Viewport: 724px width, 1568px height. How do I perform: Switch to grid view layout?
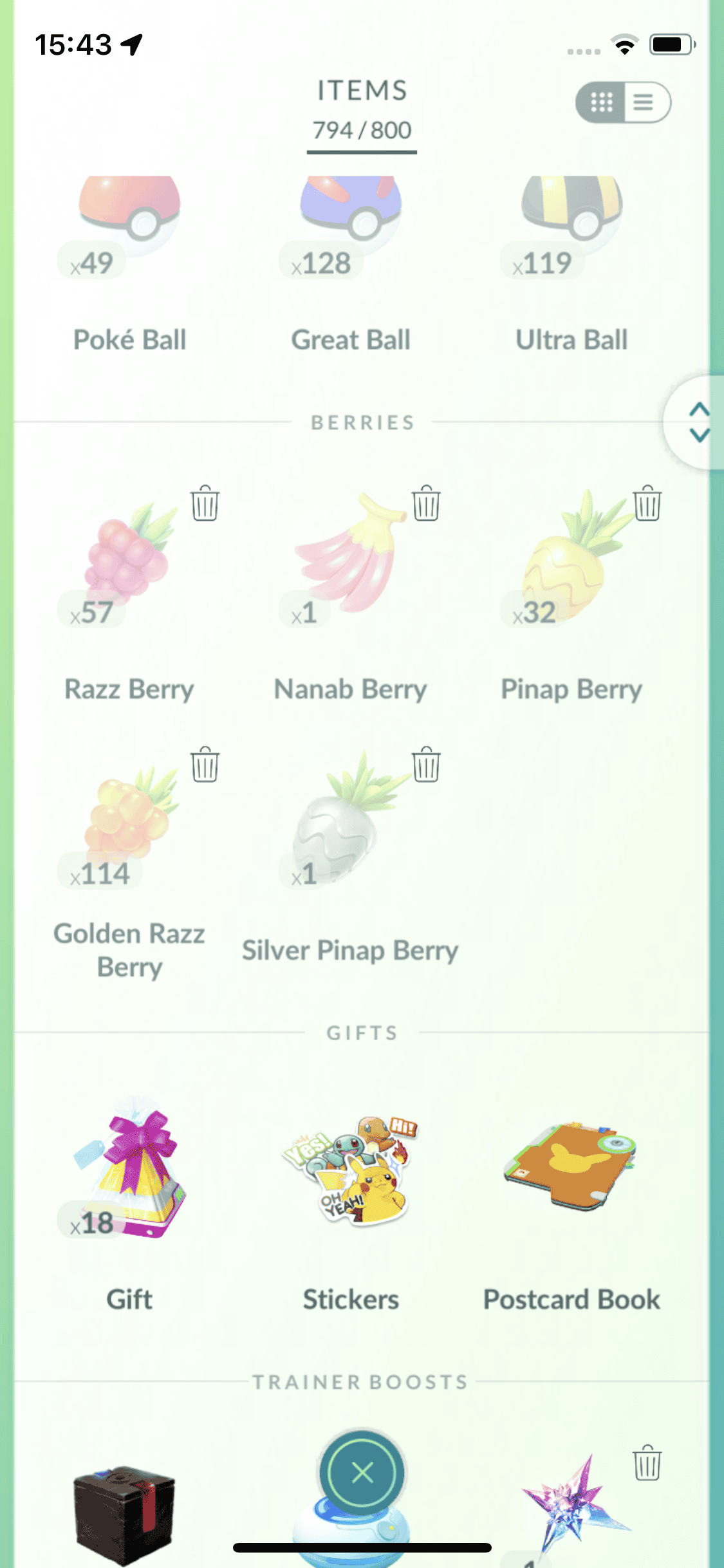point(602,102)
